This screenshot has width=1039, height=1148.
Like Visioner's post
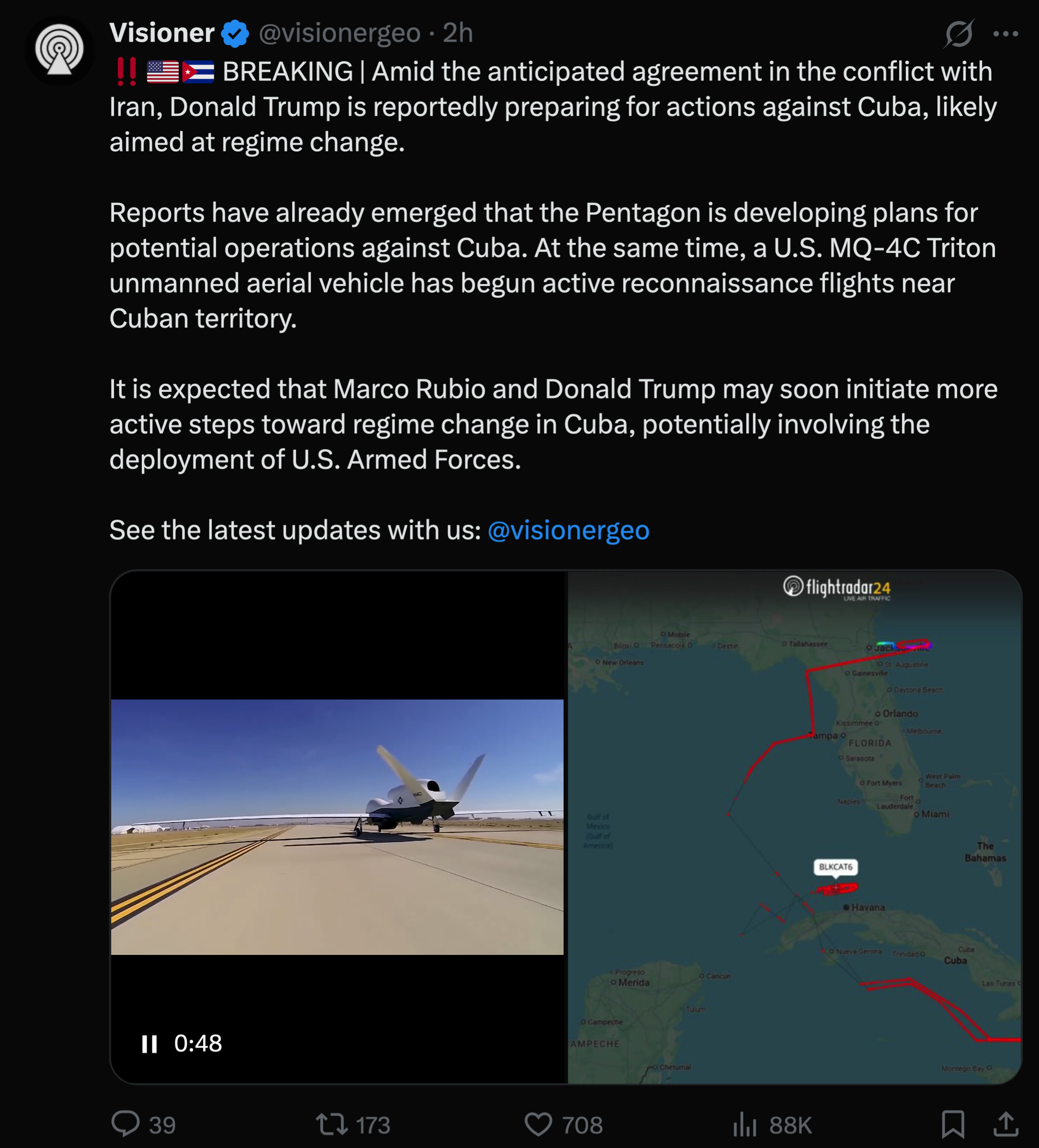[x=538, y=1124]
